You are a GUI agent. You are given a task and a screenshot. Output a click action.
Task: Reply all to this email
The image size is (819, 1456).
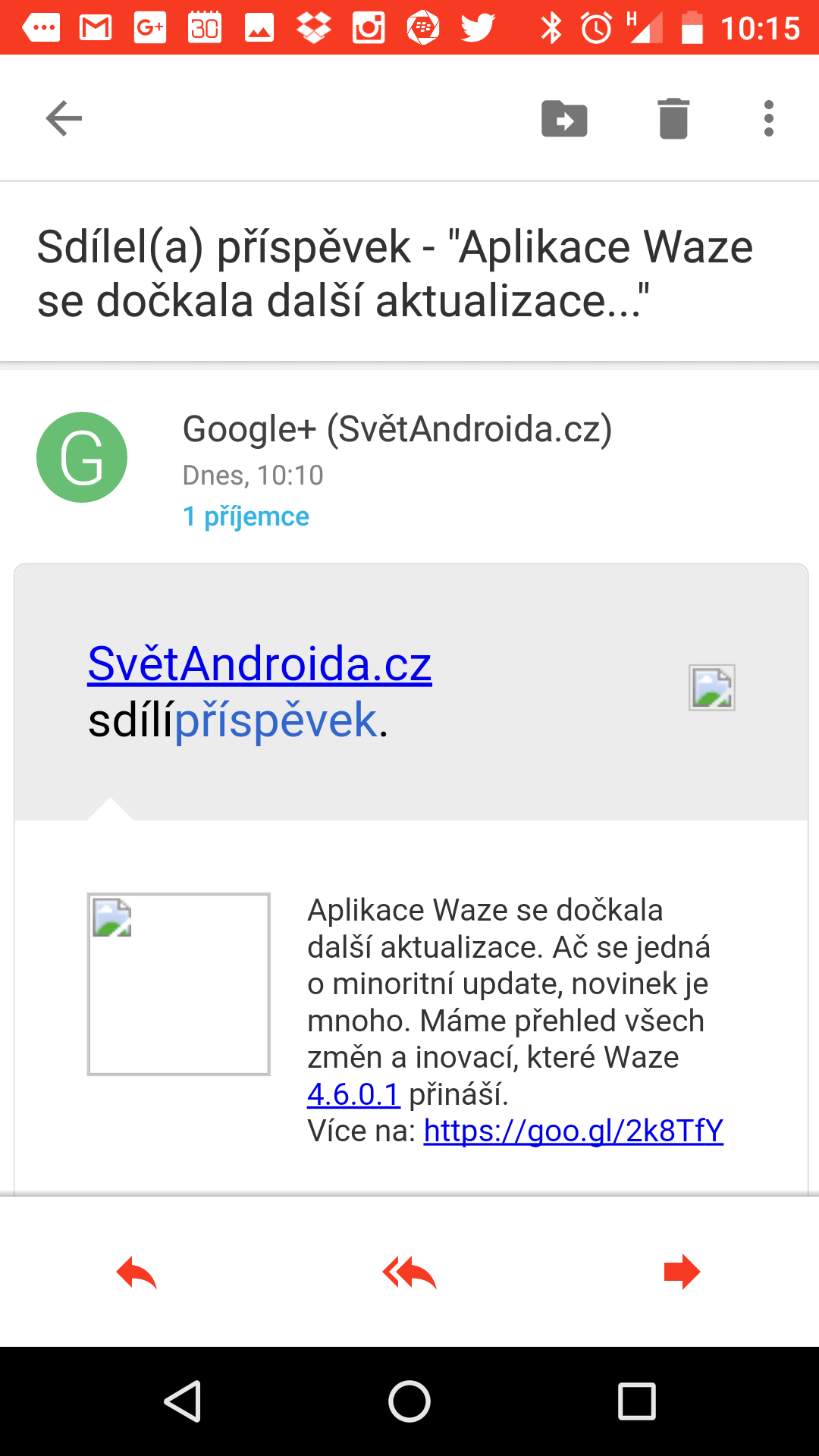click(409, 1272)
